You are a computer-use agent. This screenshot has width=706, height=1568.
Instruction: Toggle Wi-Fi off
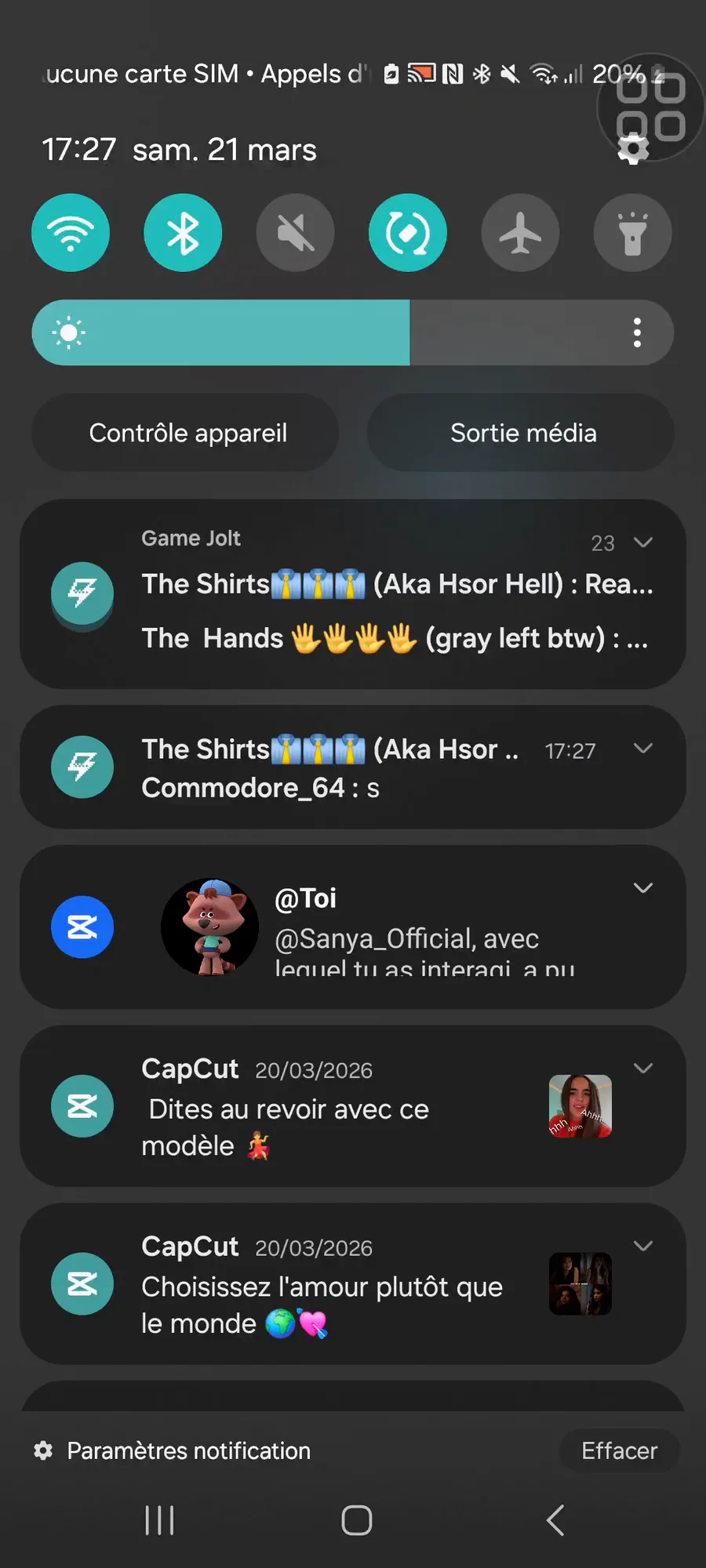71,233
